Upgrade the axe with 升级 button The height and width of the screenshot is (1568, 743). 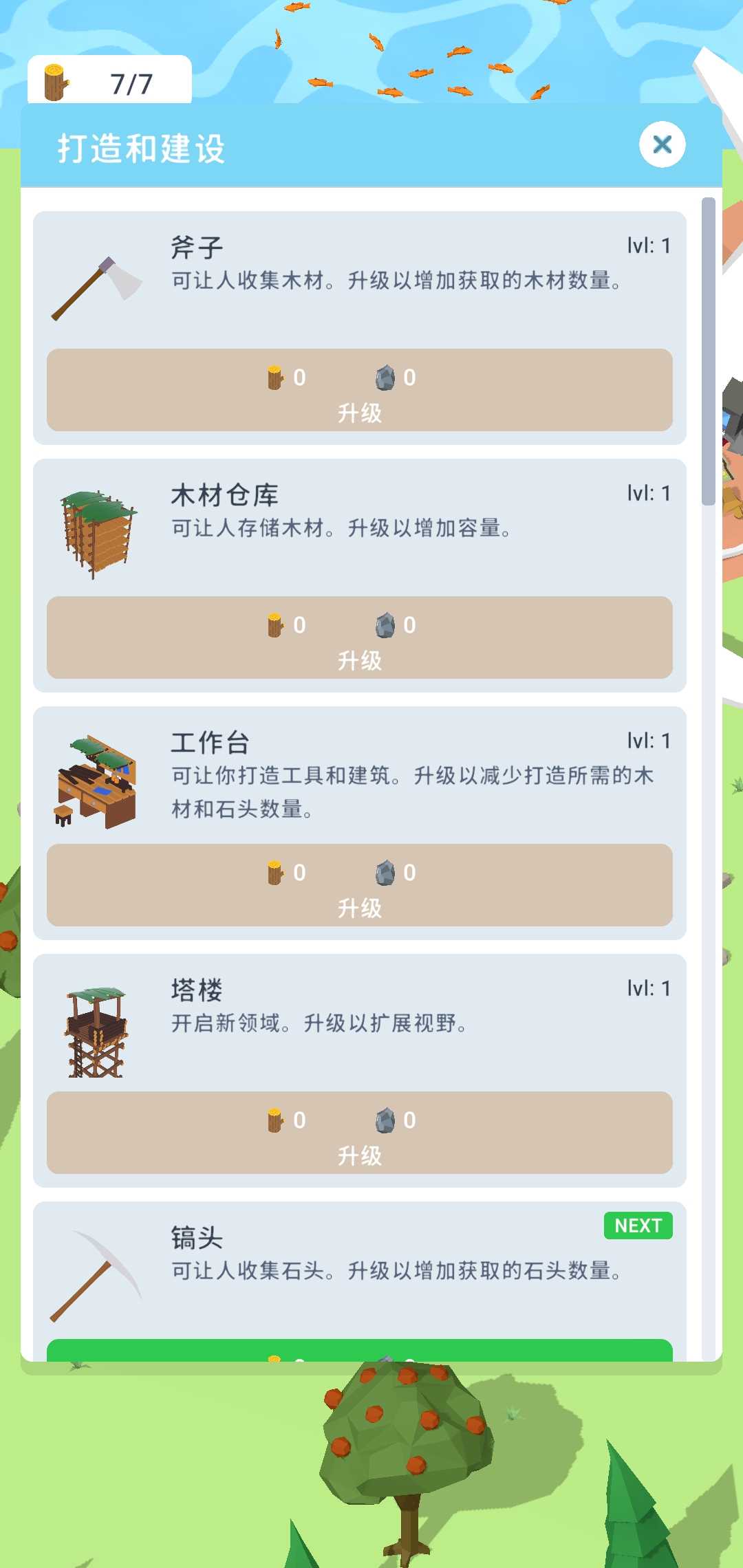tap(360, 413)
